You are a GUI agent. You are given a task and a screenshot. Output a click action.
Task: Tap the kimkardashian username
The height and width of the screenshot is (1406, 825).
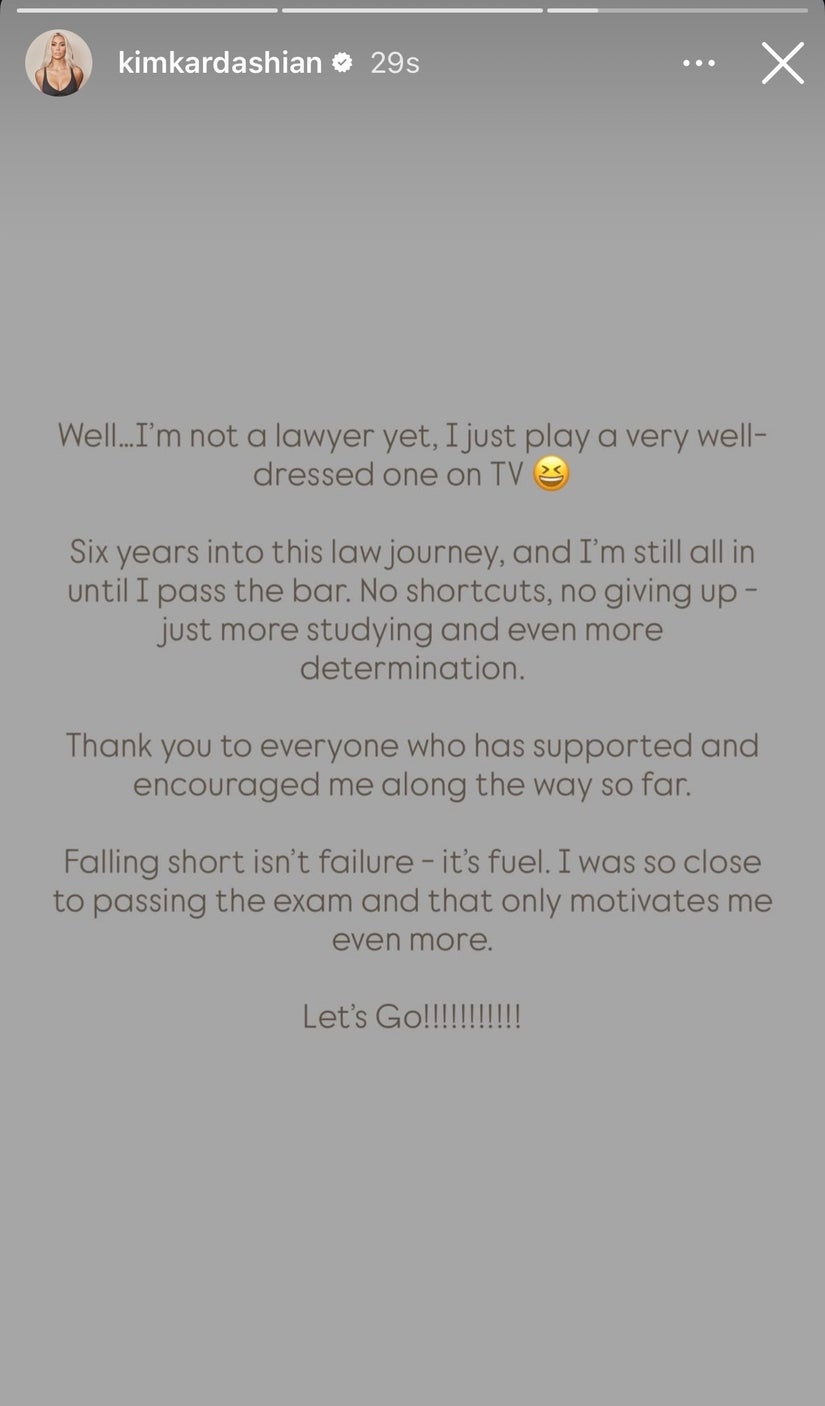click(220, 63)
